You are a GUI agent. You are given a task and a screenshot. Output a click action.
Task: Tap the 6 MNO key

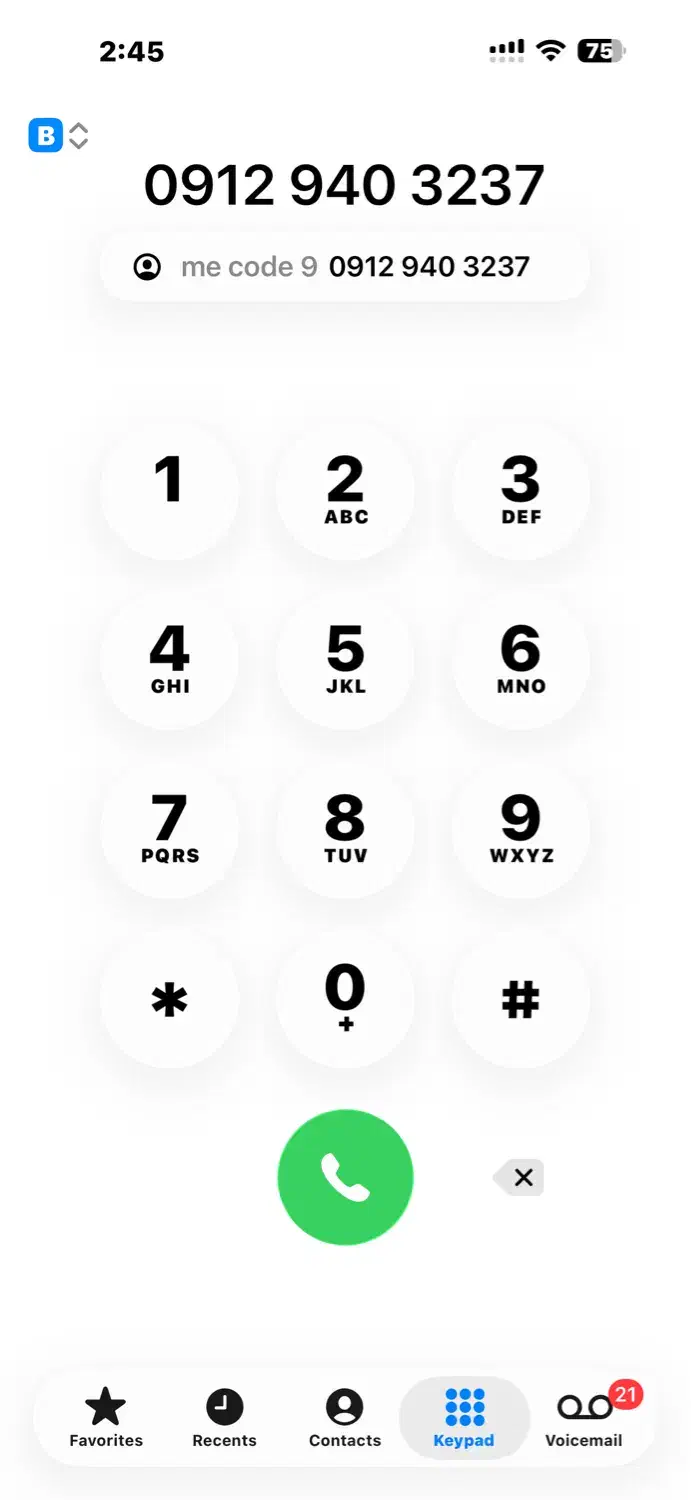pyautogui.click(x=521, y=660)
